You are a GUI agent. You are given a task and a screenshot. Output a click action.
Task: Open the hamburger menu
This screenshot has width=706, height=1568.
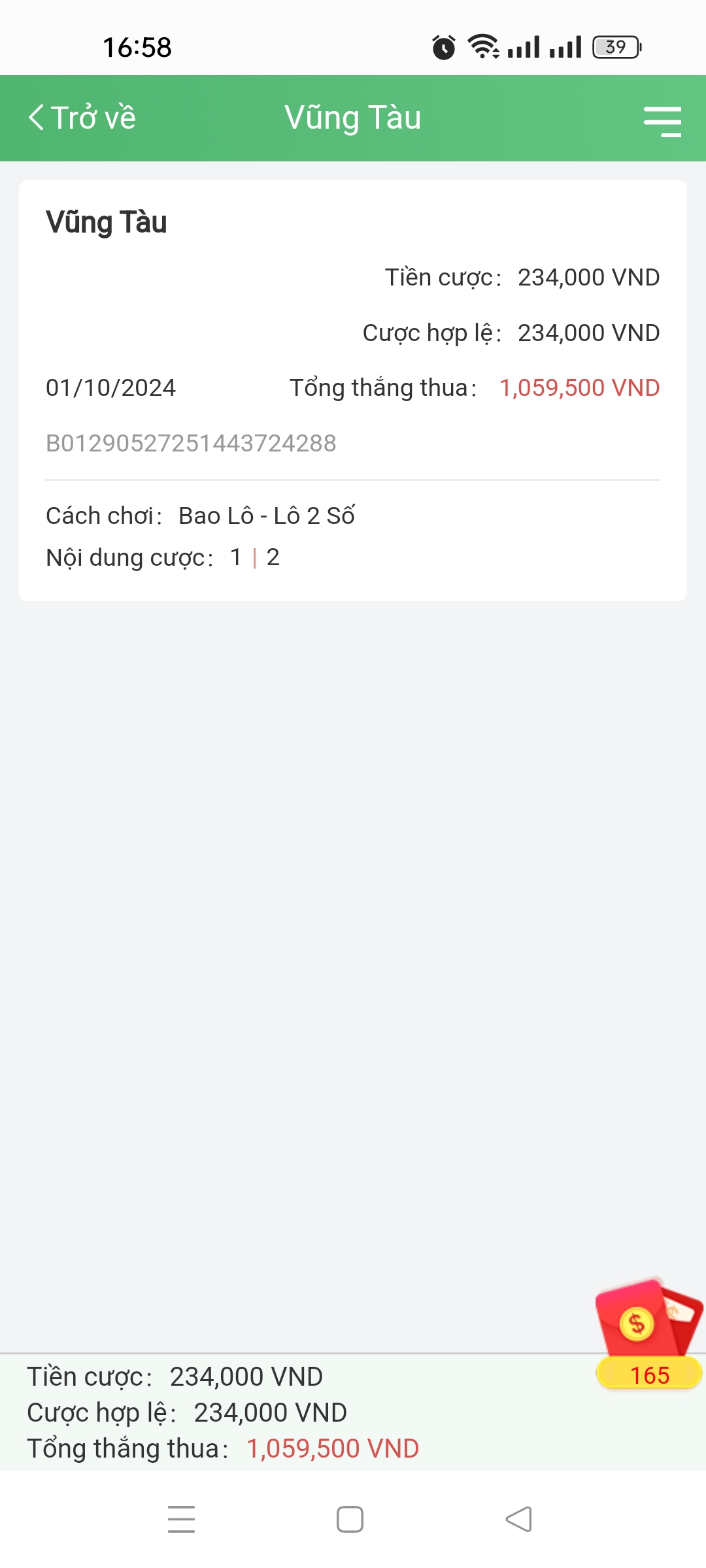(x=662, y=121)
